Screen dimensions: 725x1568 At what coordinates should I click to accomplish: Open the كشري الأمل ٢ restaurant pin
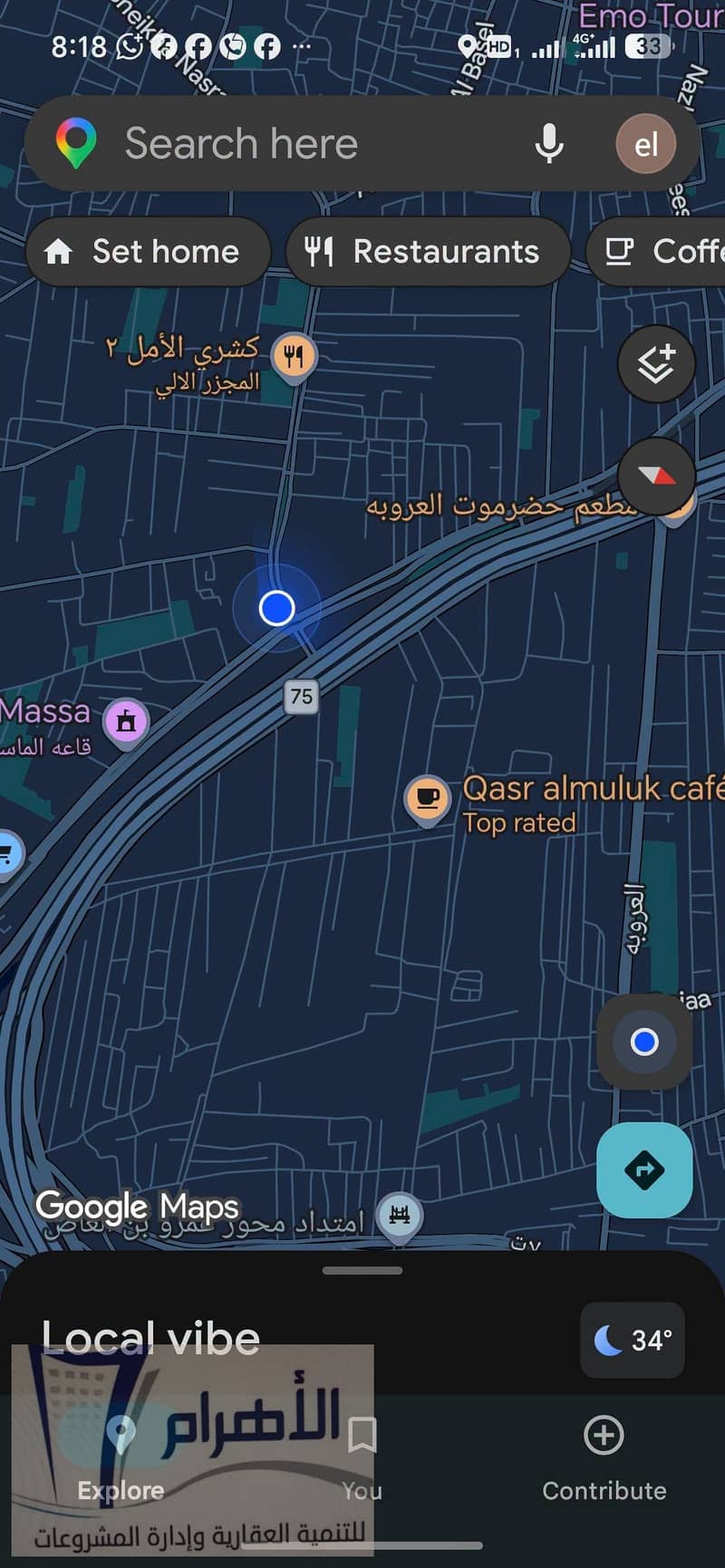[x=294, y=357]
